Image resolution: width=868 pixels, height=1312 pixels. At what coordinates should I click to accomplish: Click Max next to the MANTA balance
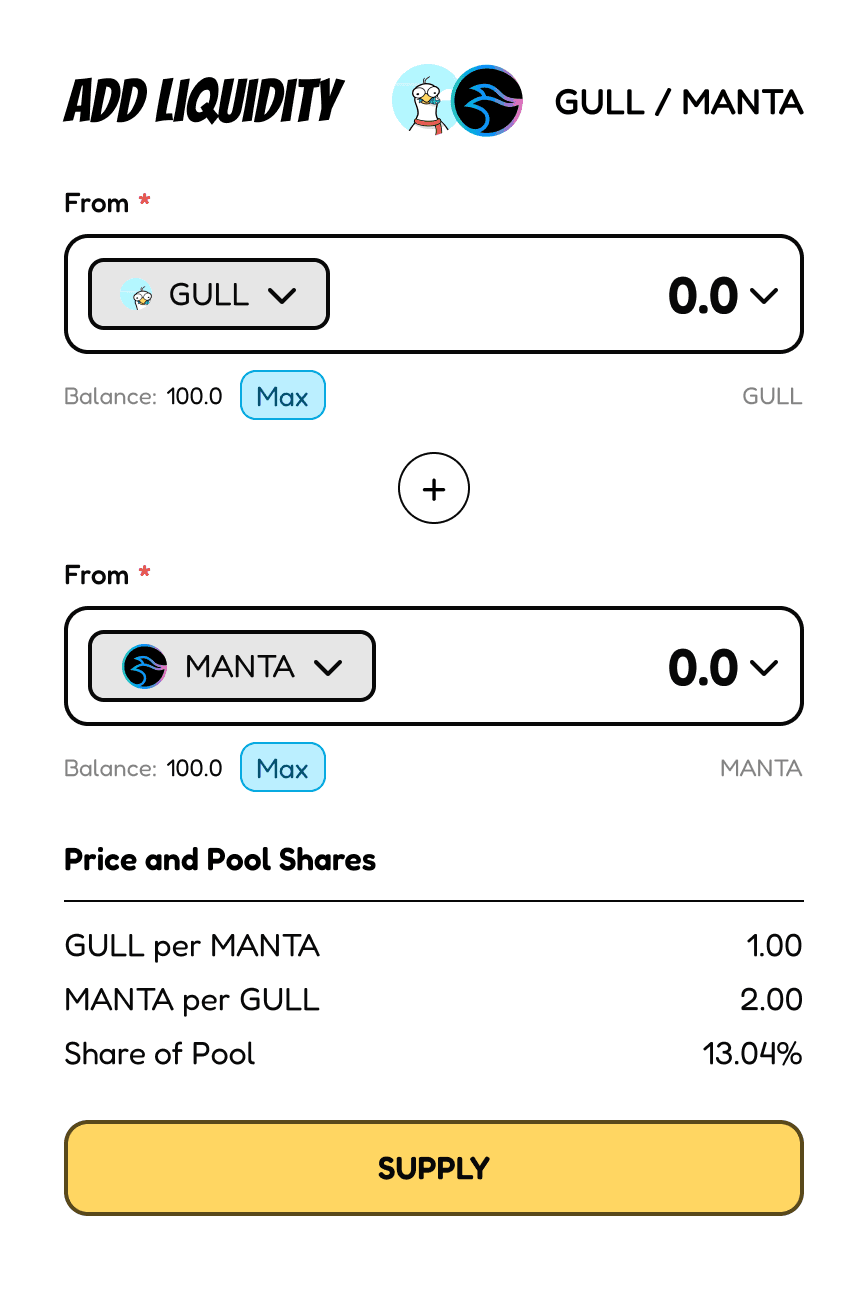coord(282,767)
